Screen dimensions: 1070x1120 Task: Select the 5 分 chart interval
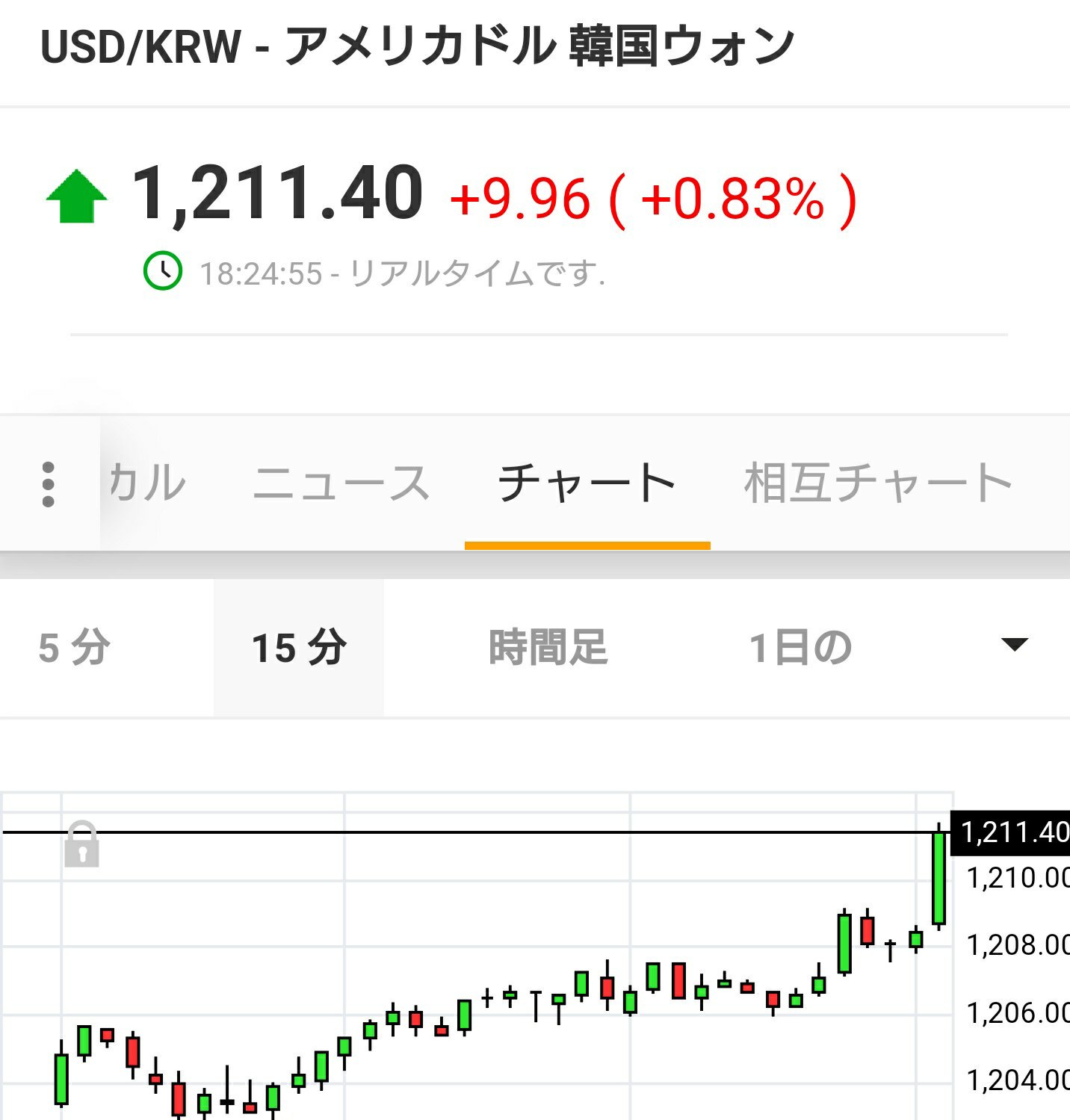pyautogui.click(x=75, y=647)
